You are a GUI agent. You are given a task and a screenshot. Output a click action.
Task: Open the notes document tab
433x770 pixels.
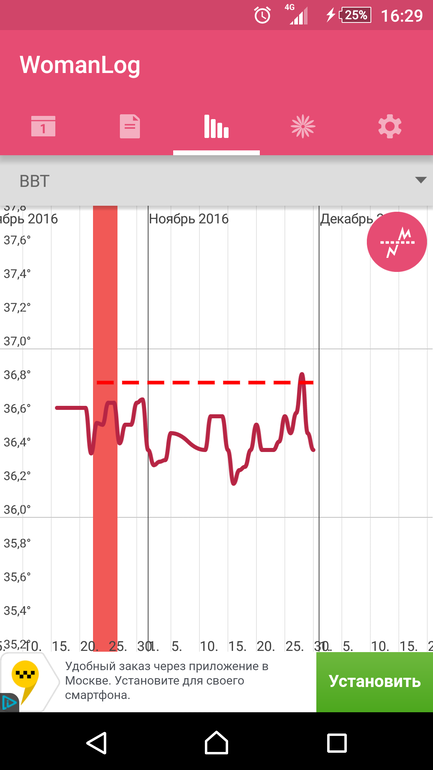point(130,127)
